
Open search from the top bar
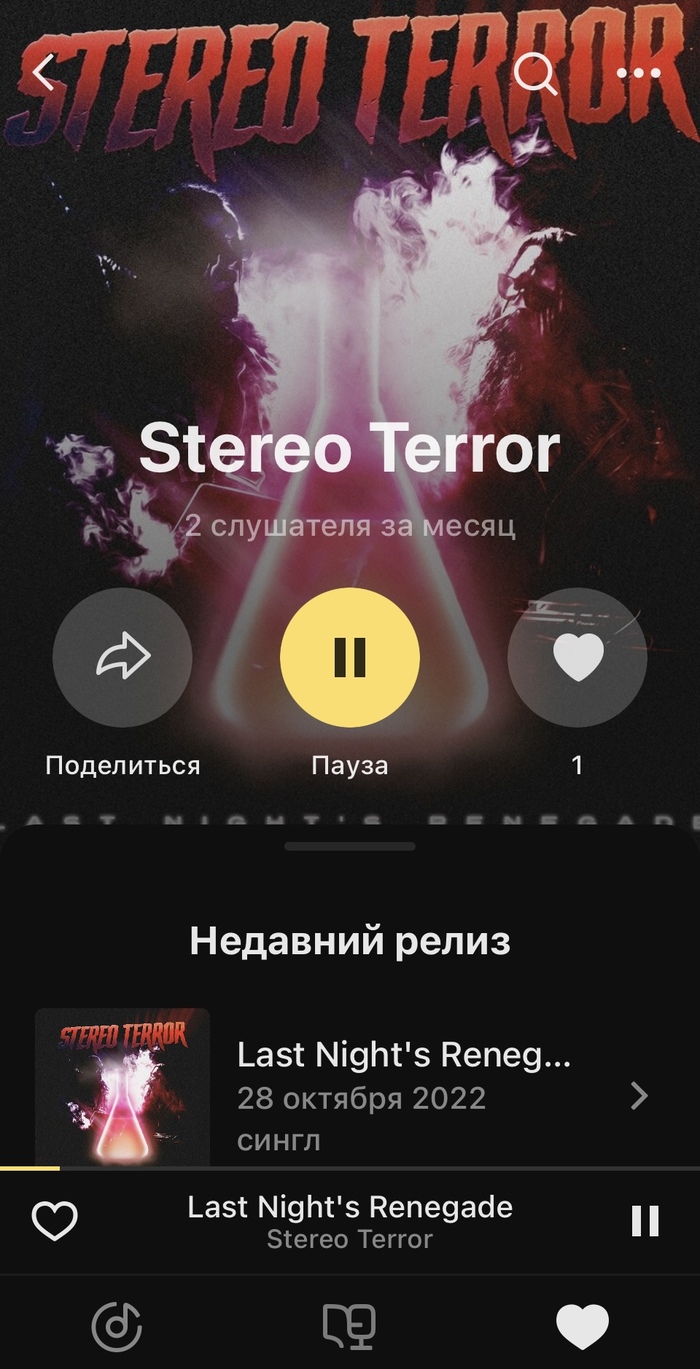pyautogui.click(x=535, y=73)
